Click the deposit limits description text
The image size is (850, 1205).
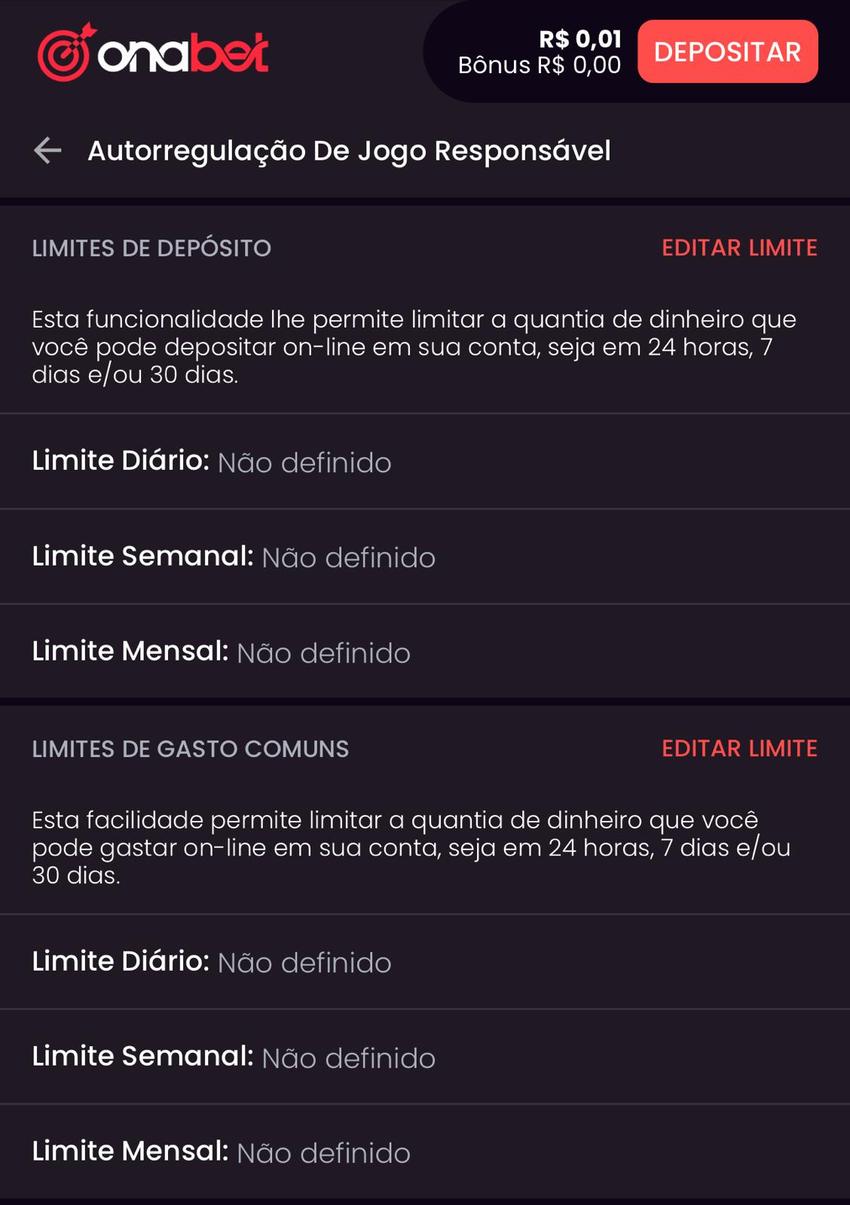pos(414,345)
